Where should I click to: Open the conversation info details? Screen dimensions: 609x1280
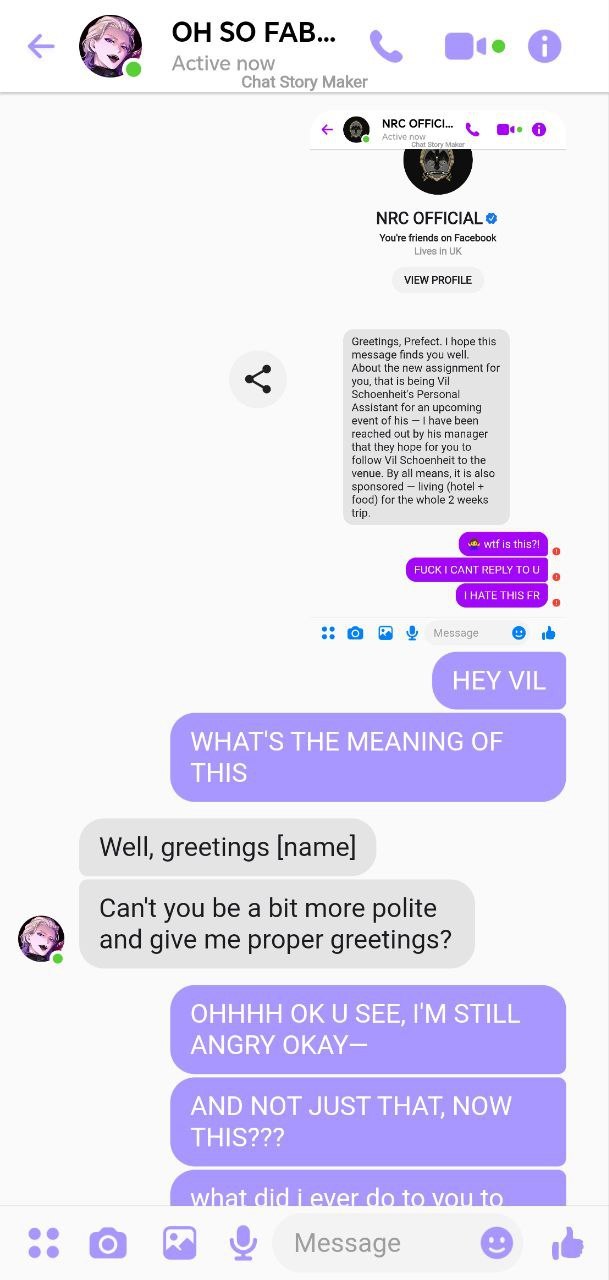point(544,46)
